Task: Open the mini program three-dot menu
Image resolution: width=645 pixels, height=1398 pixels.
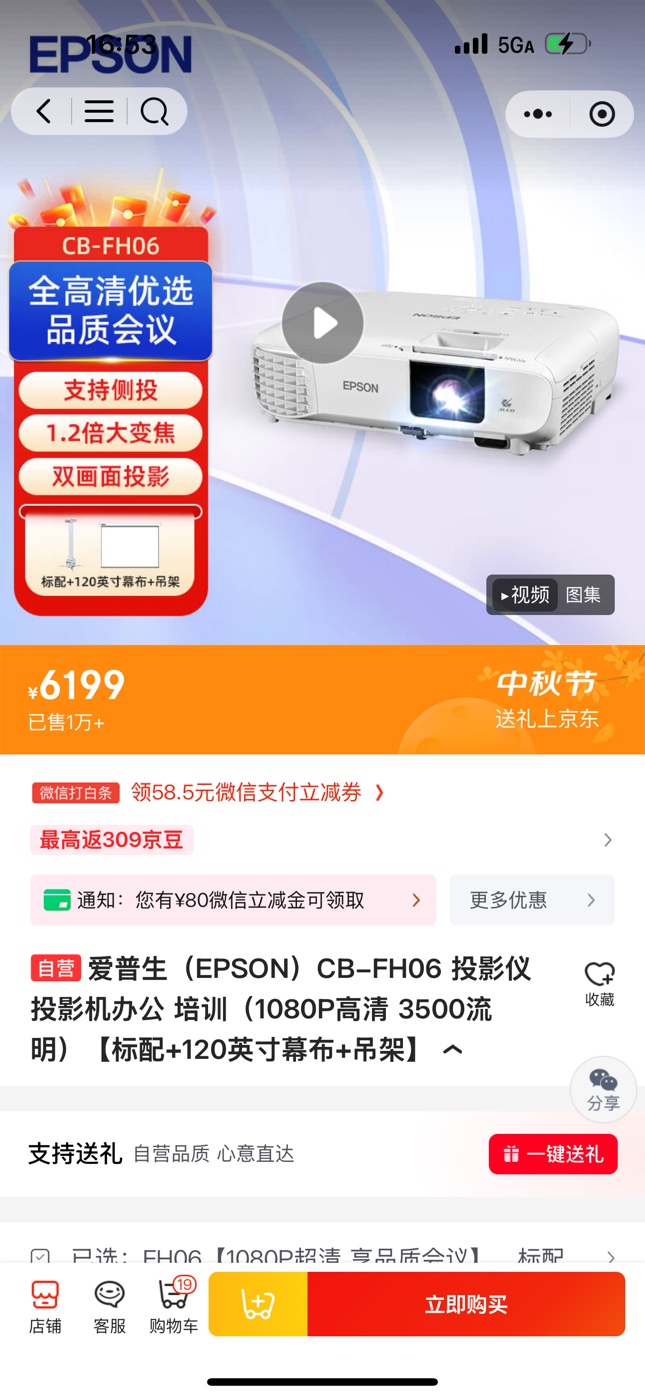Action: pos(538,114)
